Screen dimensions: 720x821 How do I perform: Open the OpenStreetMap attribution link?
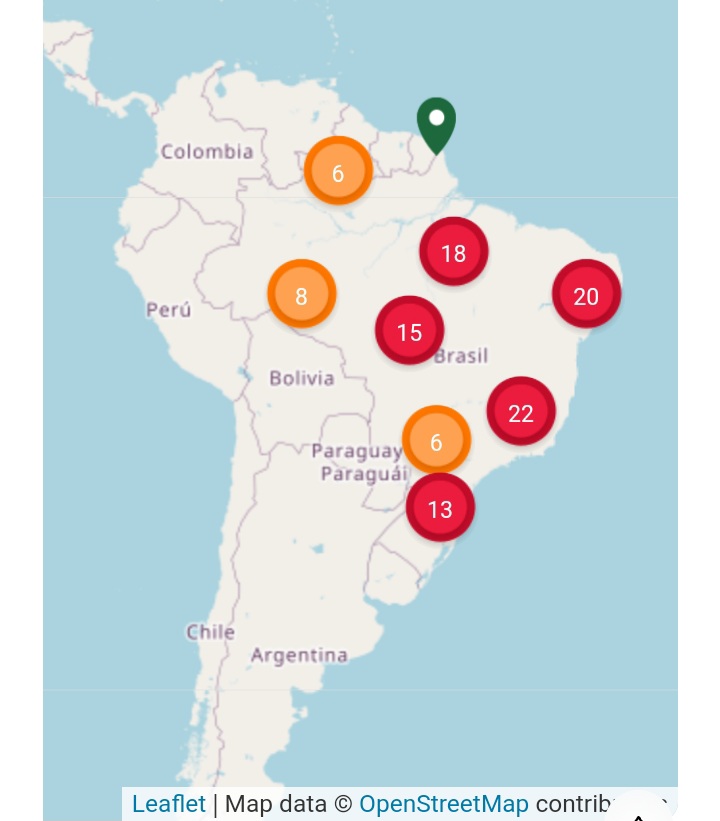[443, 804]
